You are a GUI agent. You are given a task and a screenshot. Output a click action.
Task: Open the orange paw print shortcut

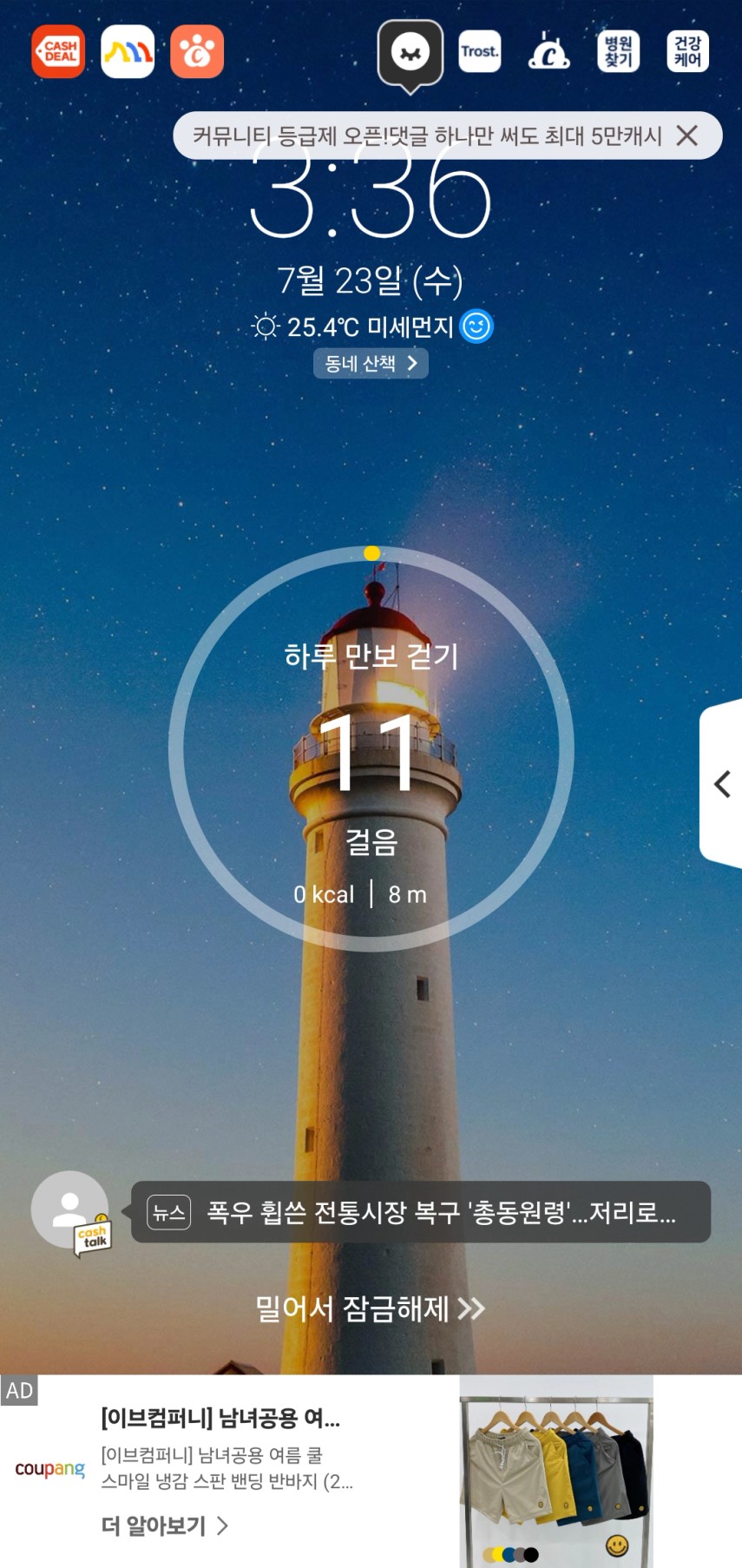[197, 51]
